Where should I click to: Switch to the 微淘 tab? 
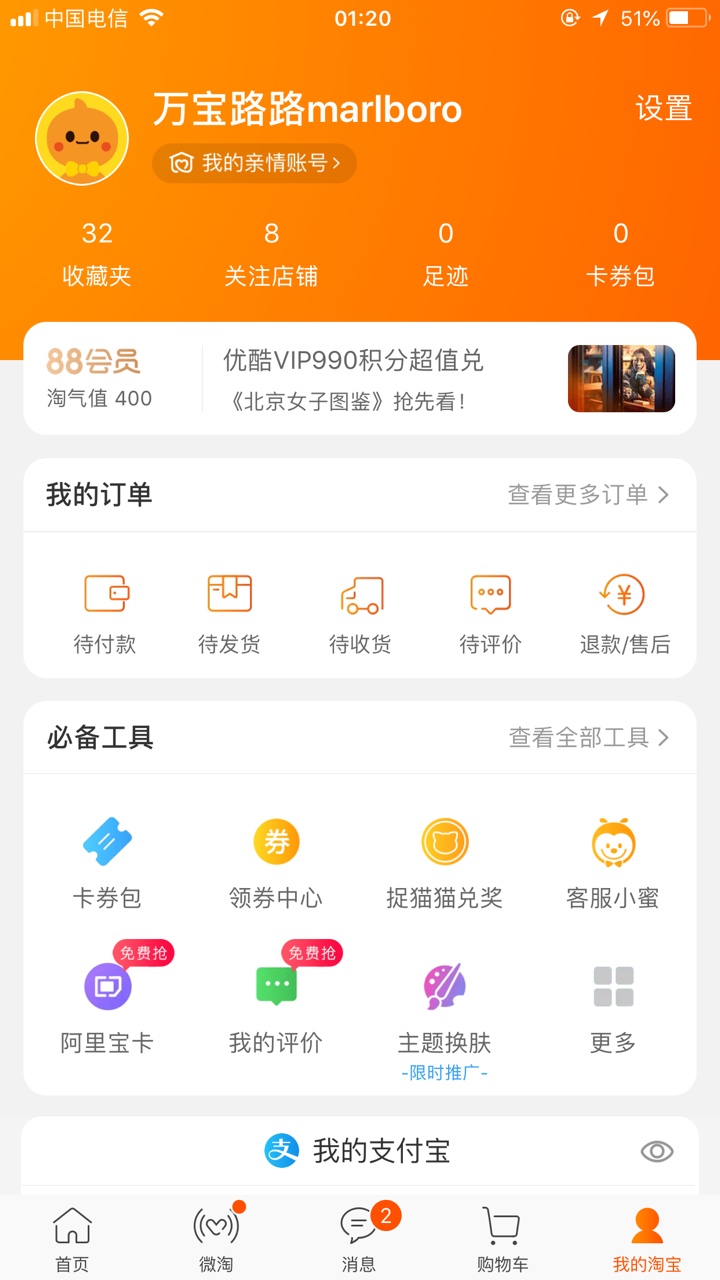pos(216,1239)
